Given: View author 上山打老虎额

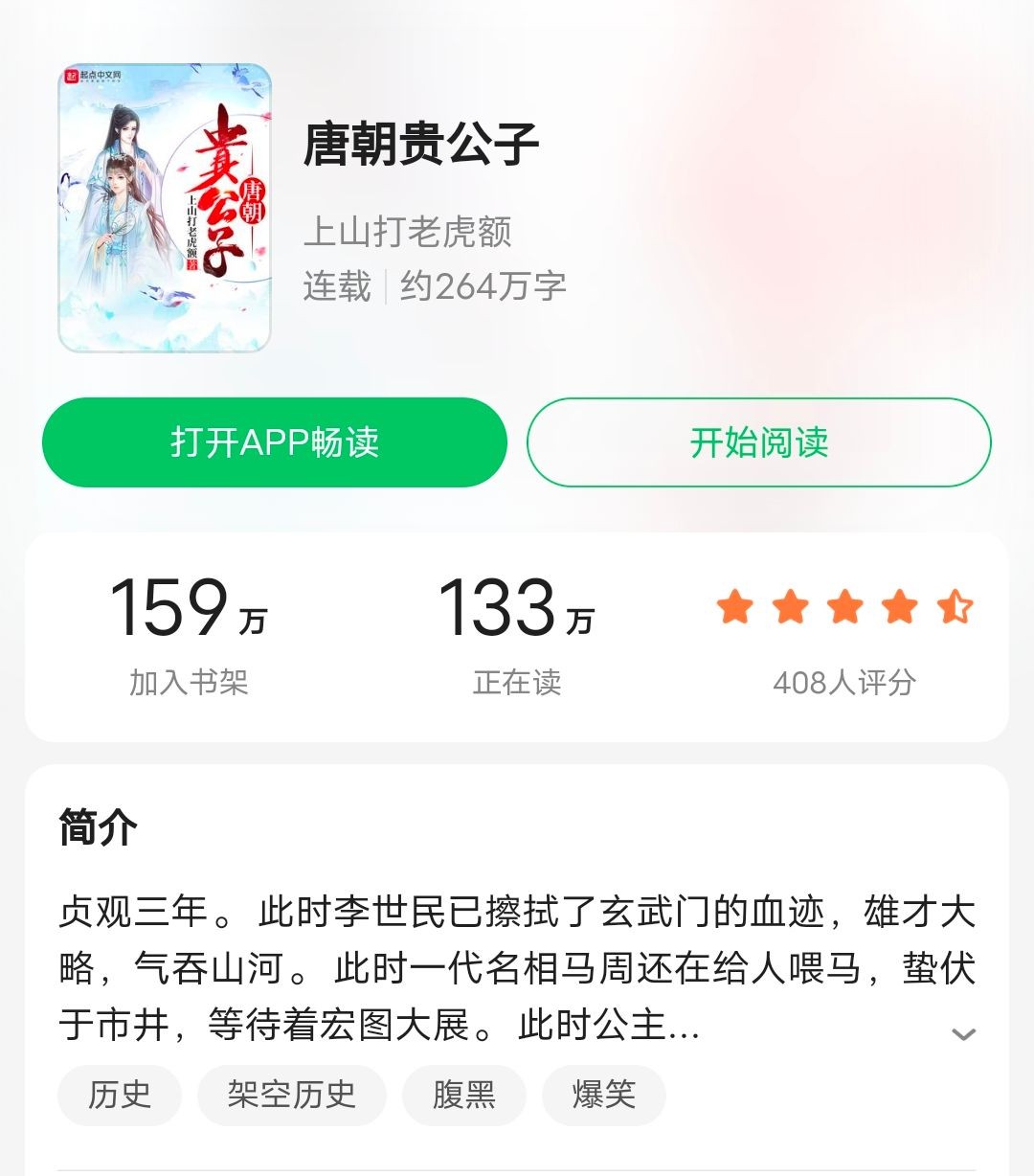Looking at the screenshot, I should pyautogui.click(x=408, y=232).
